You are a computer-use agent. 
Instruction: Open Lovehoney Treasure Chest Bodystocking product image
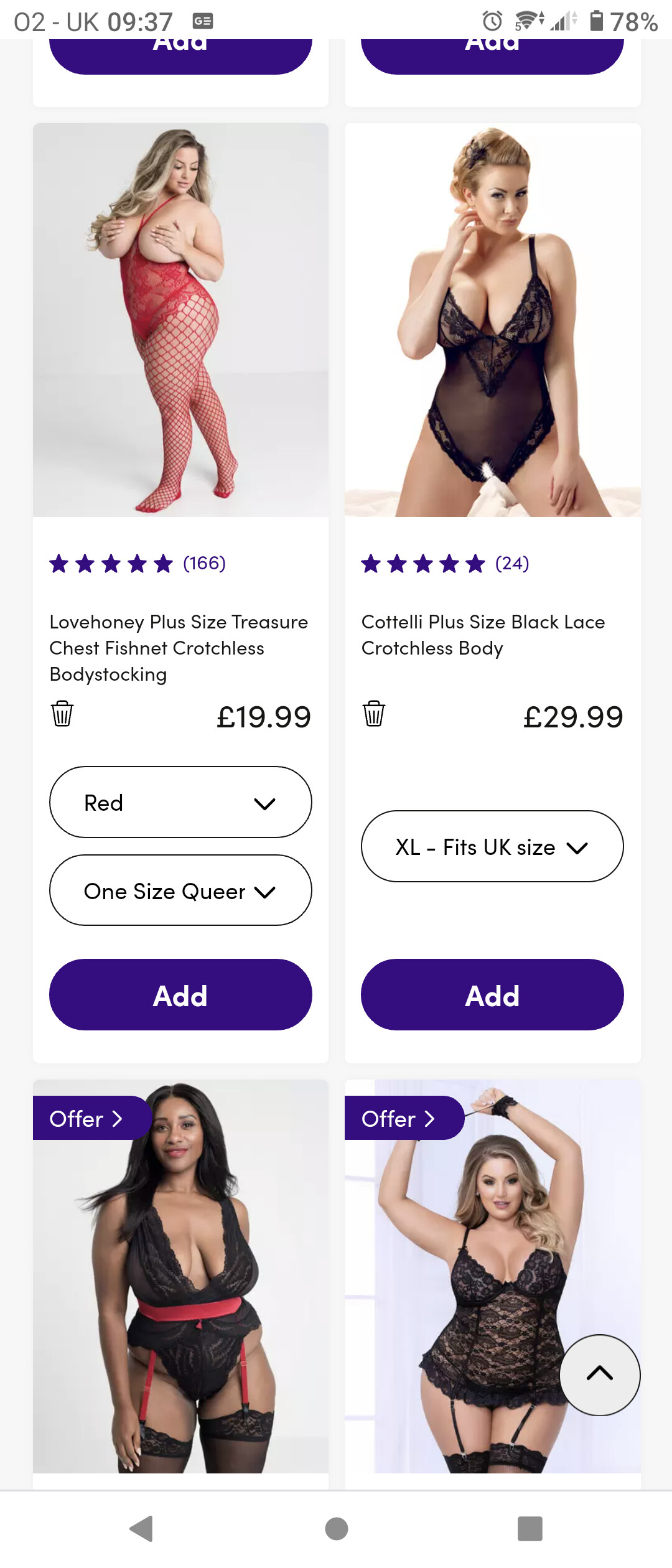(x=180, y=320)
